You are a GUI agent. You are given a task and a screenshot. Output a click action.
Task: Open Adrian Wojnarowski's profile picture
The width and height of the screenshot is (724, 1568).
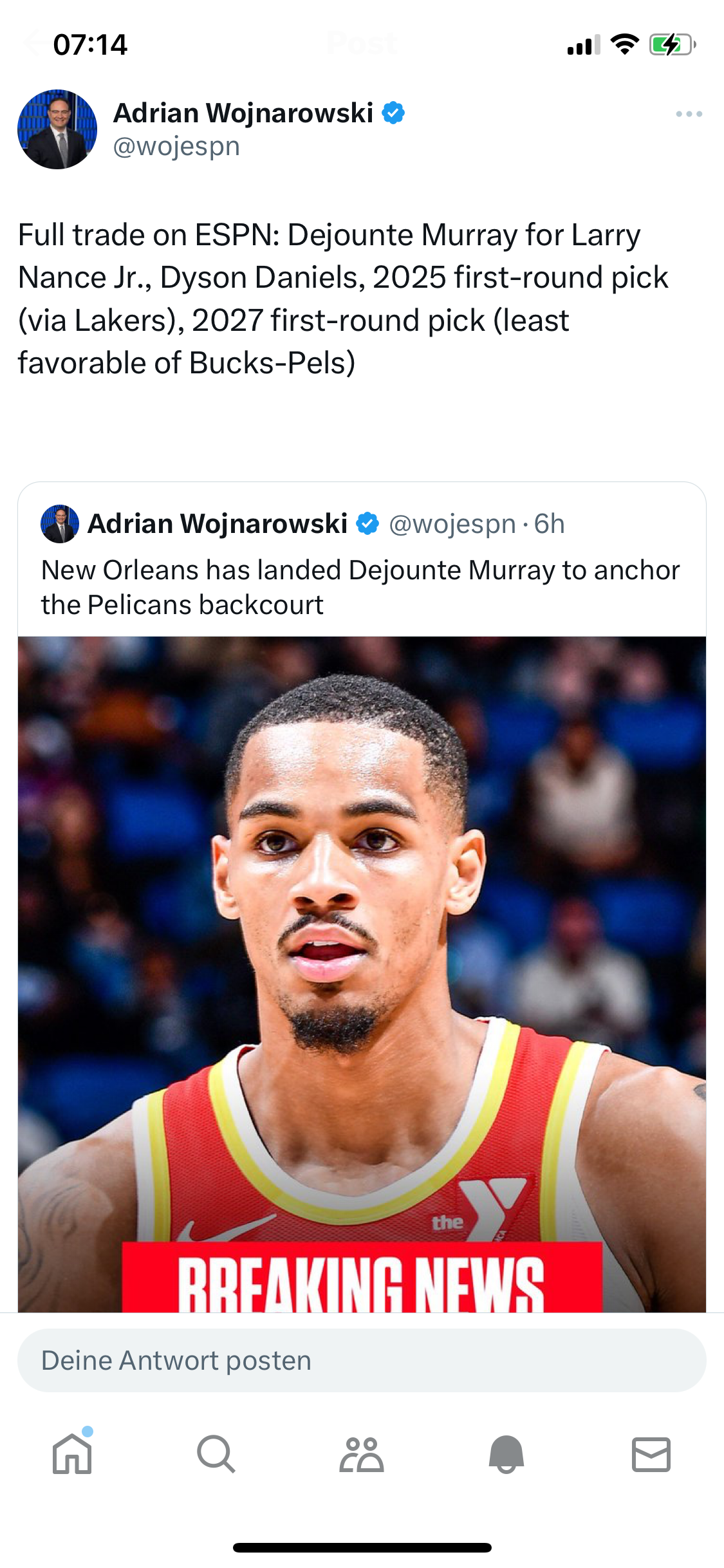pos(57,129)
